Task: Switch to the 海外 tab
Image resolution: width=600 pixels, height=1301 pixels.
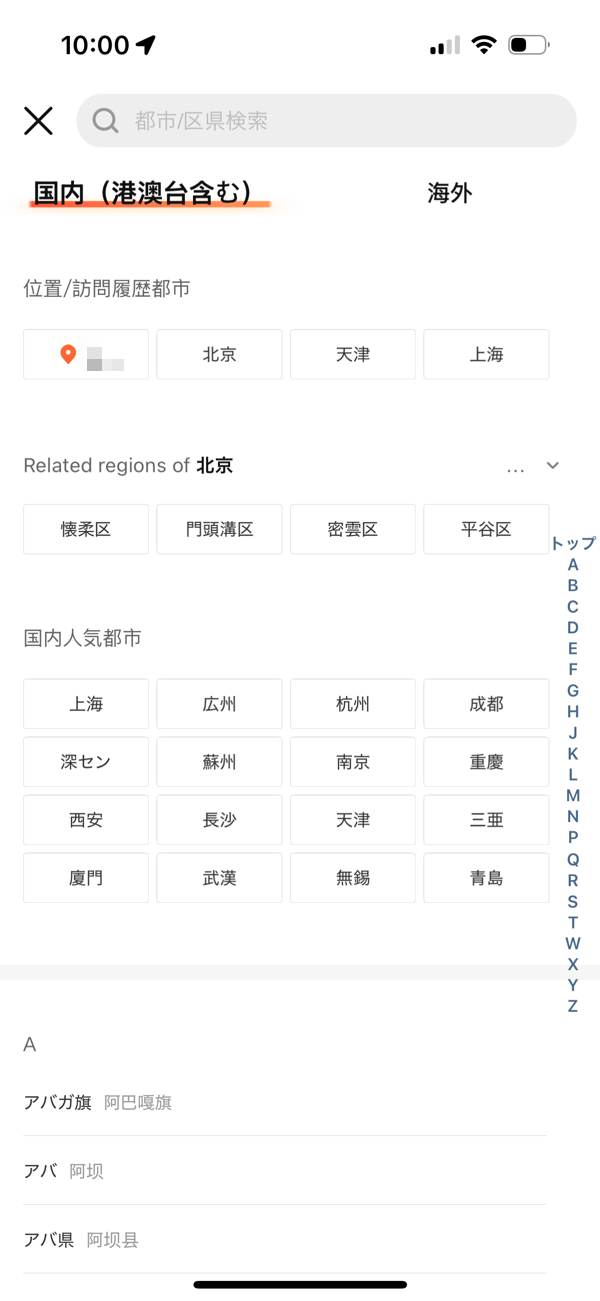Action: (449, 193)
